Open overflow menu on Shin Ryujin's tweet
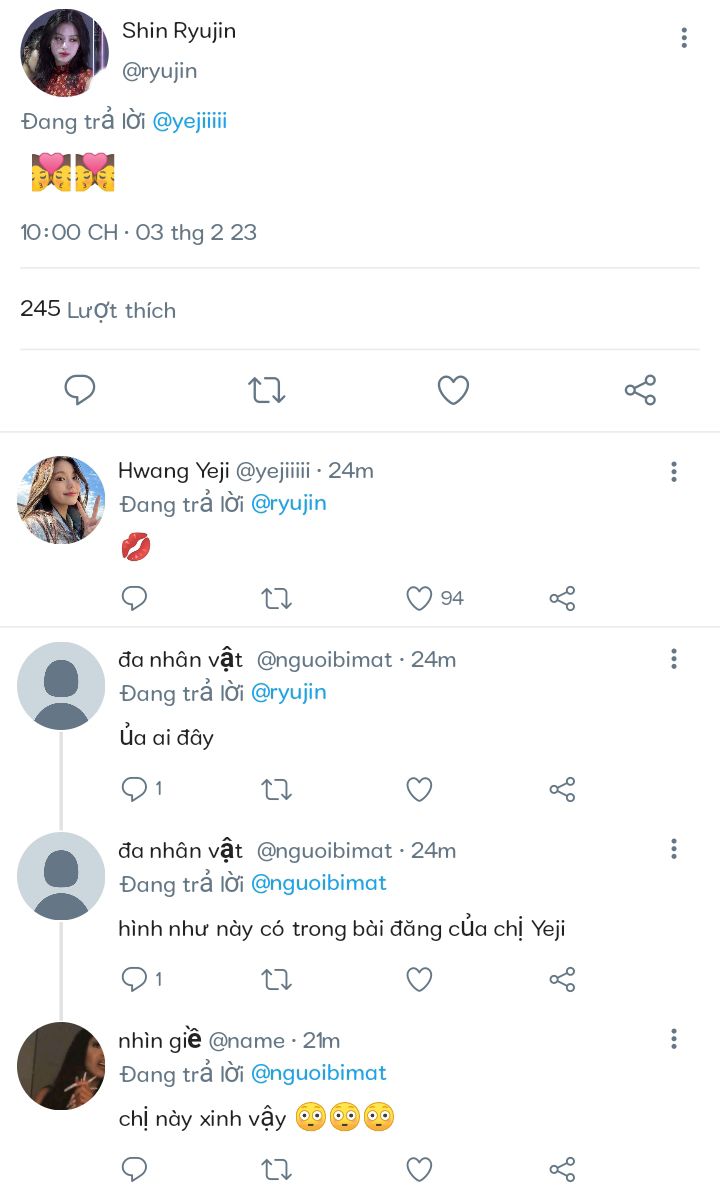The image size is (720, 1193). pos(684,37)
